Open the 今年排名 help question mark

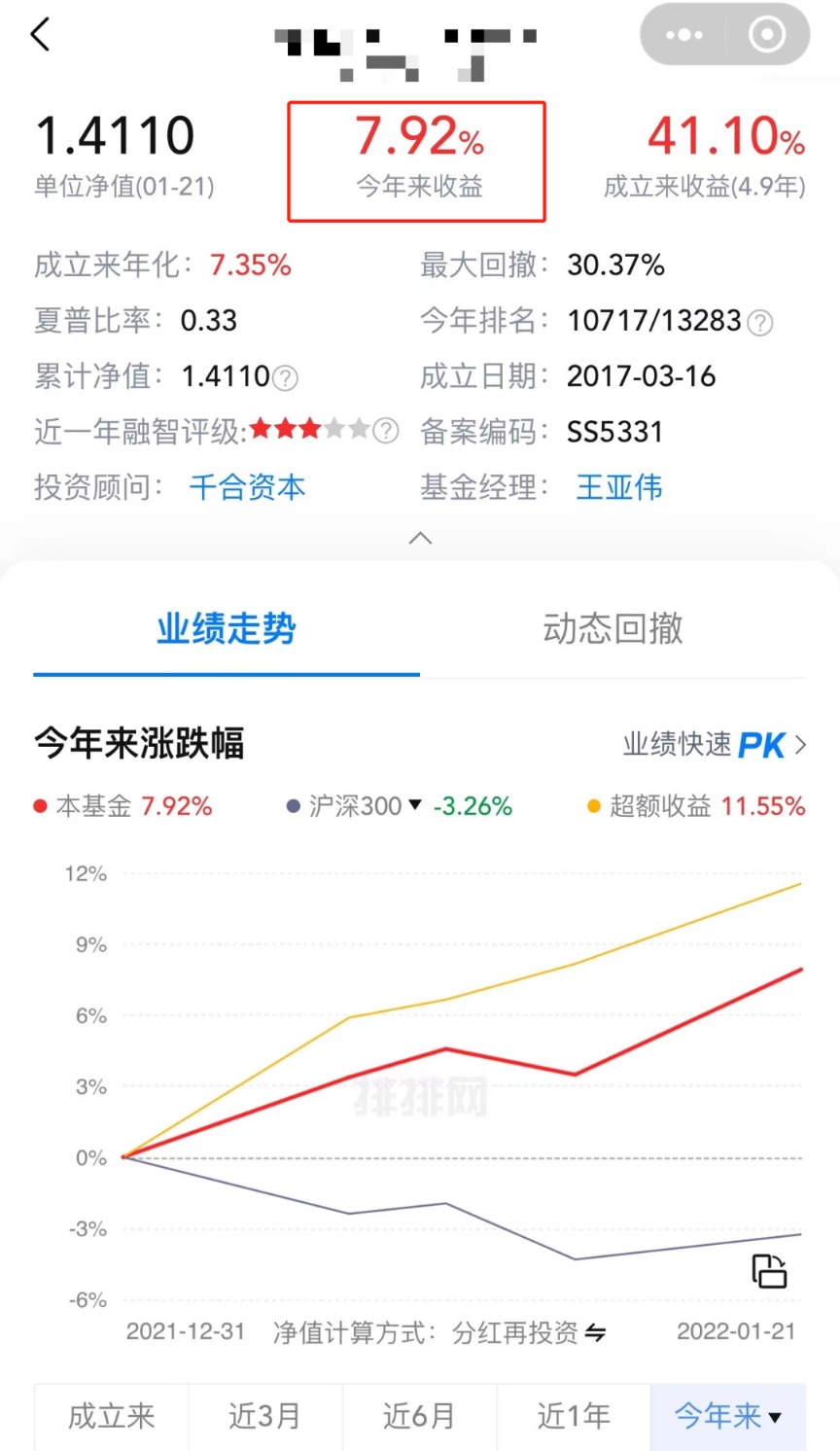point(760,323)
